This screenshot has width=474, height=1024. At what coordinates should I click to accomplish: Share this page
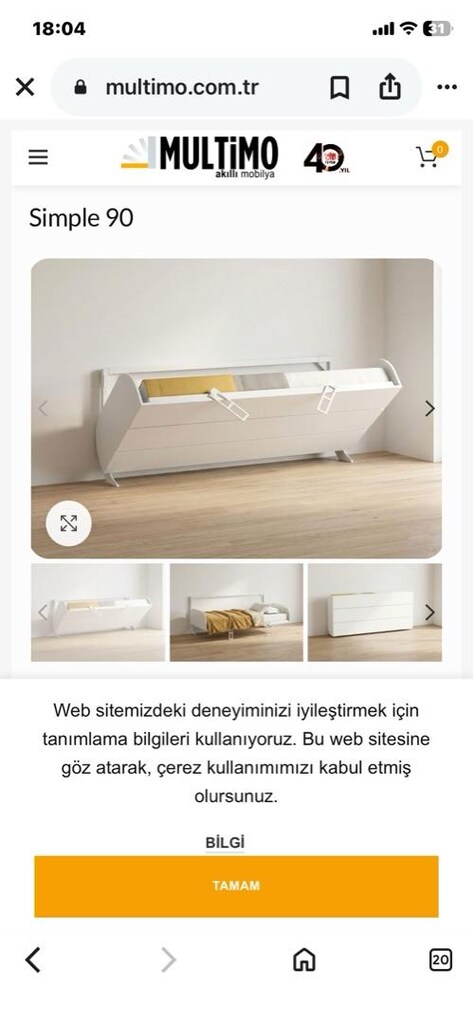[x=389, y=86]
